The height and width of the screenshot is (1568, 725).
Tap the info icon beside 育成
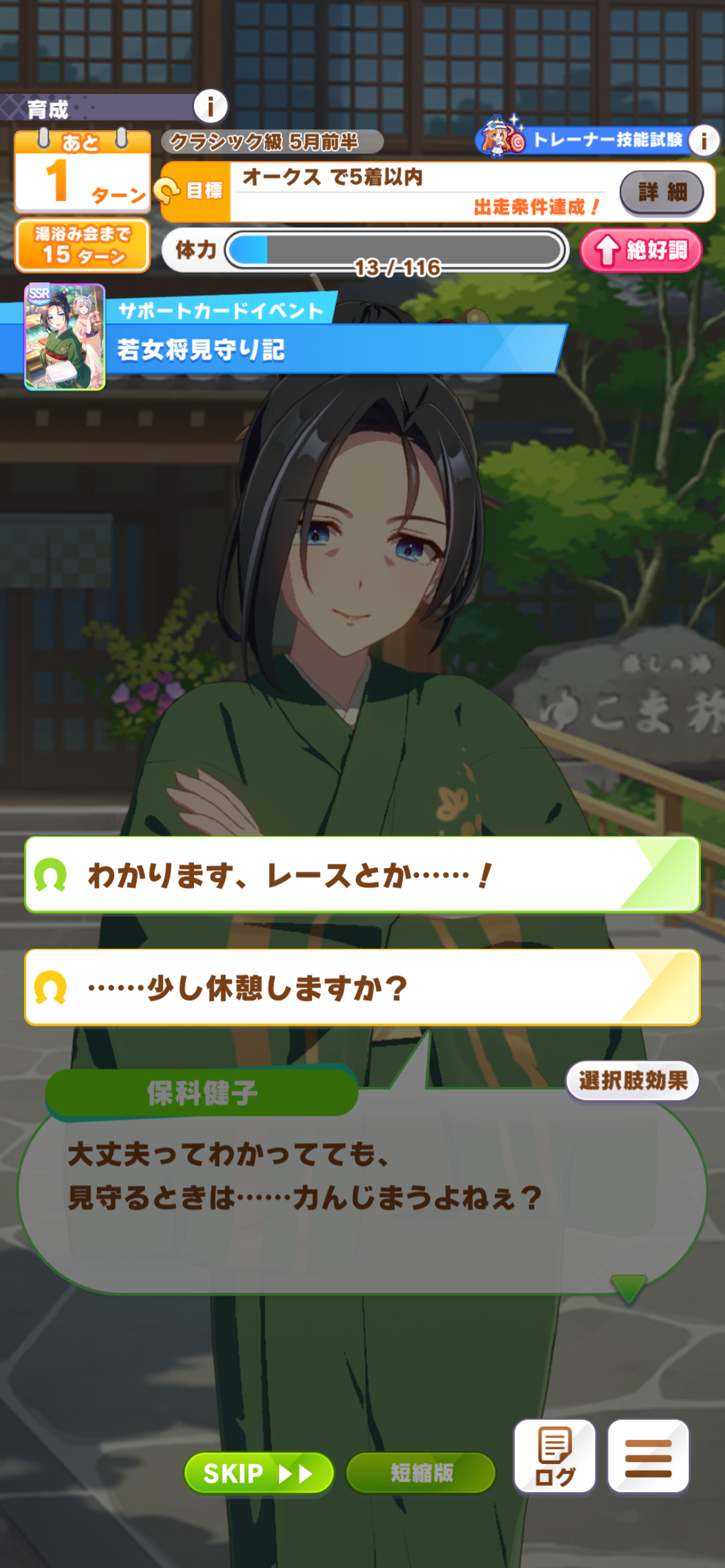point(210,107)
